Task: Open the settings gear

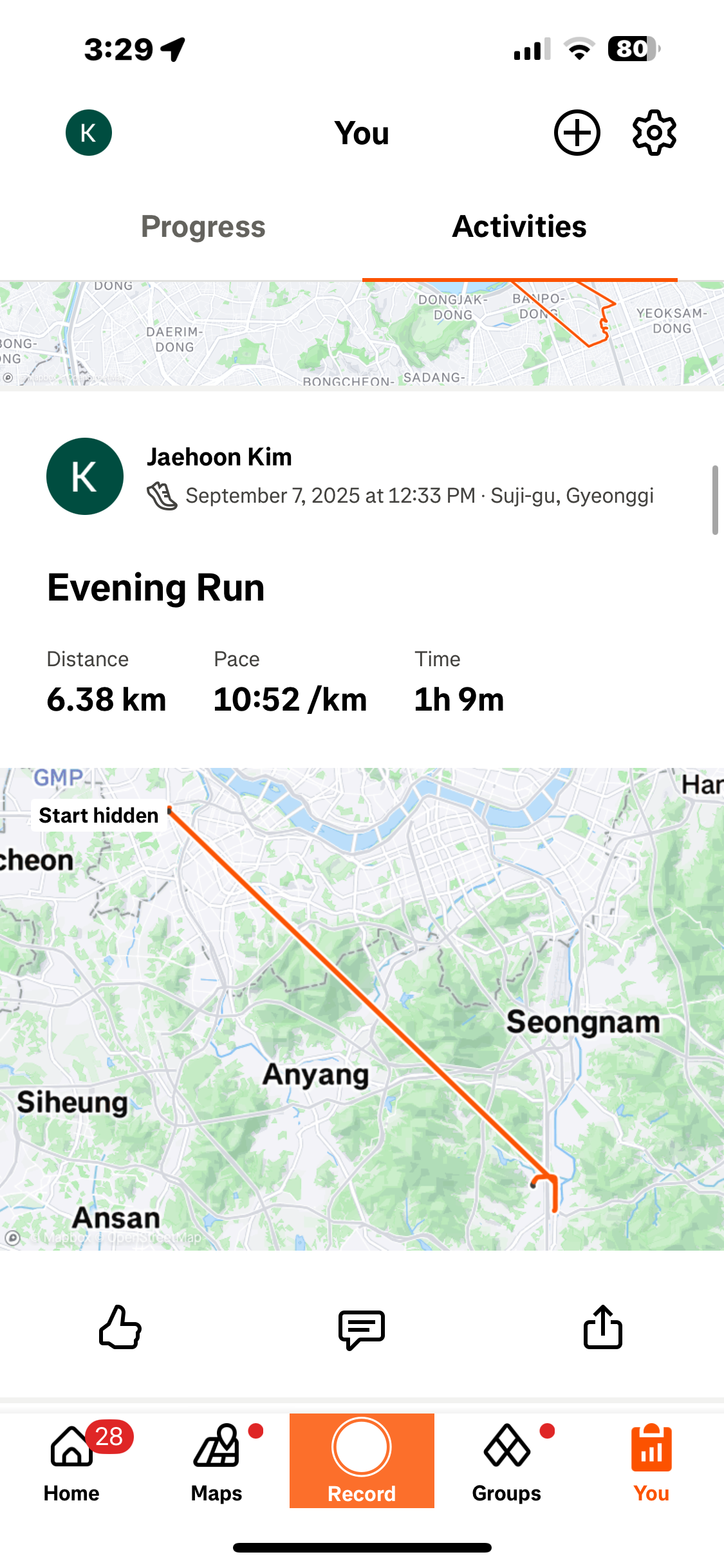Action: 654,133
